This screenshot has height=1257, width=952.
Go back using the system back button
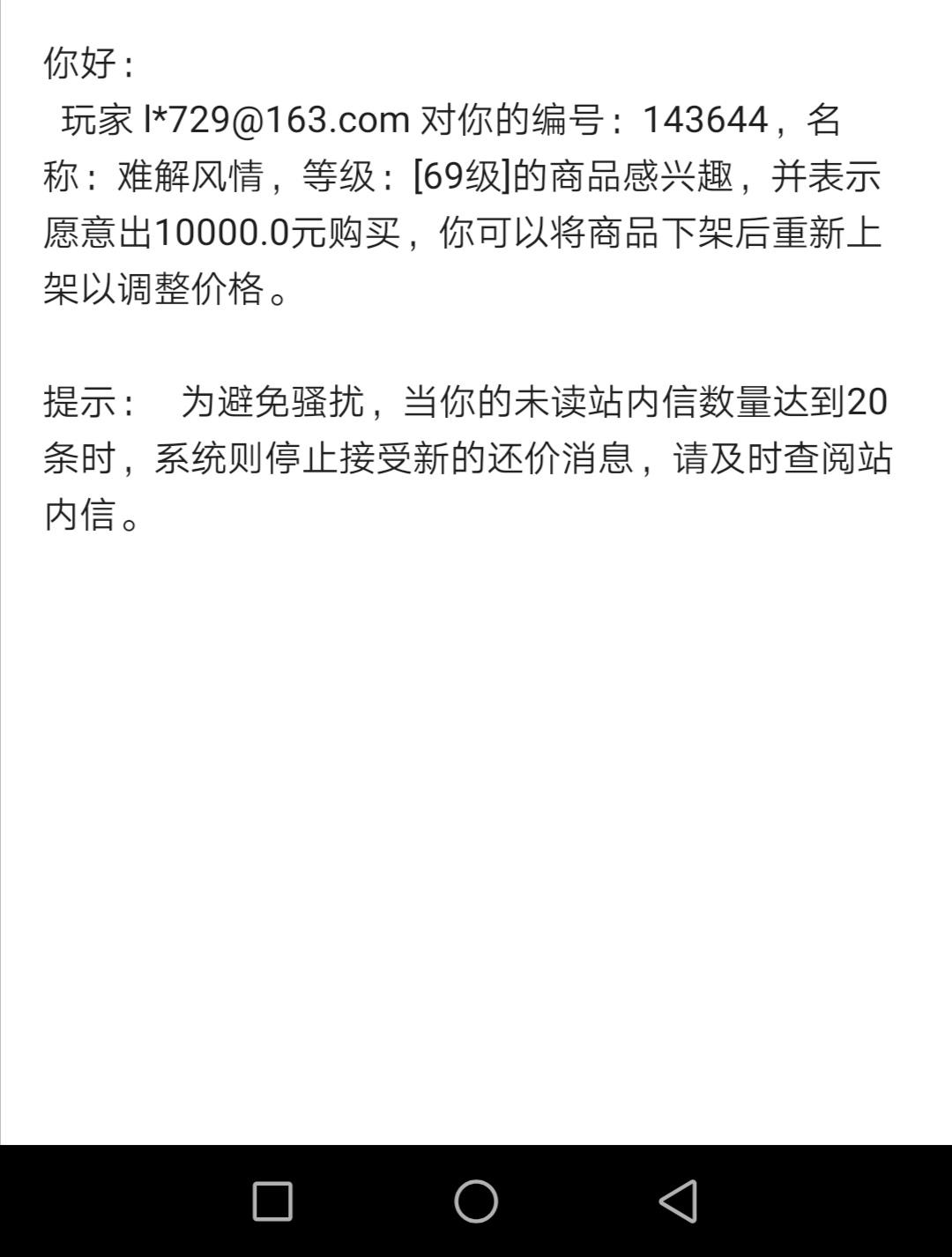(678, 1201)
